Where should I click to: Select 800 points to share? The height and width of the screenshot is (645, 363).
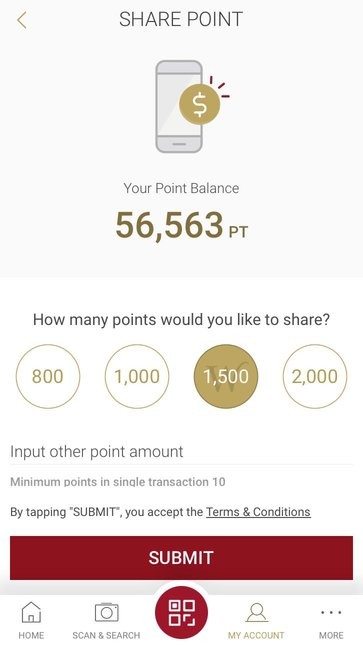(x=48, y=376)
